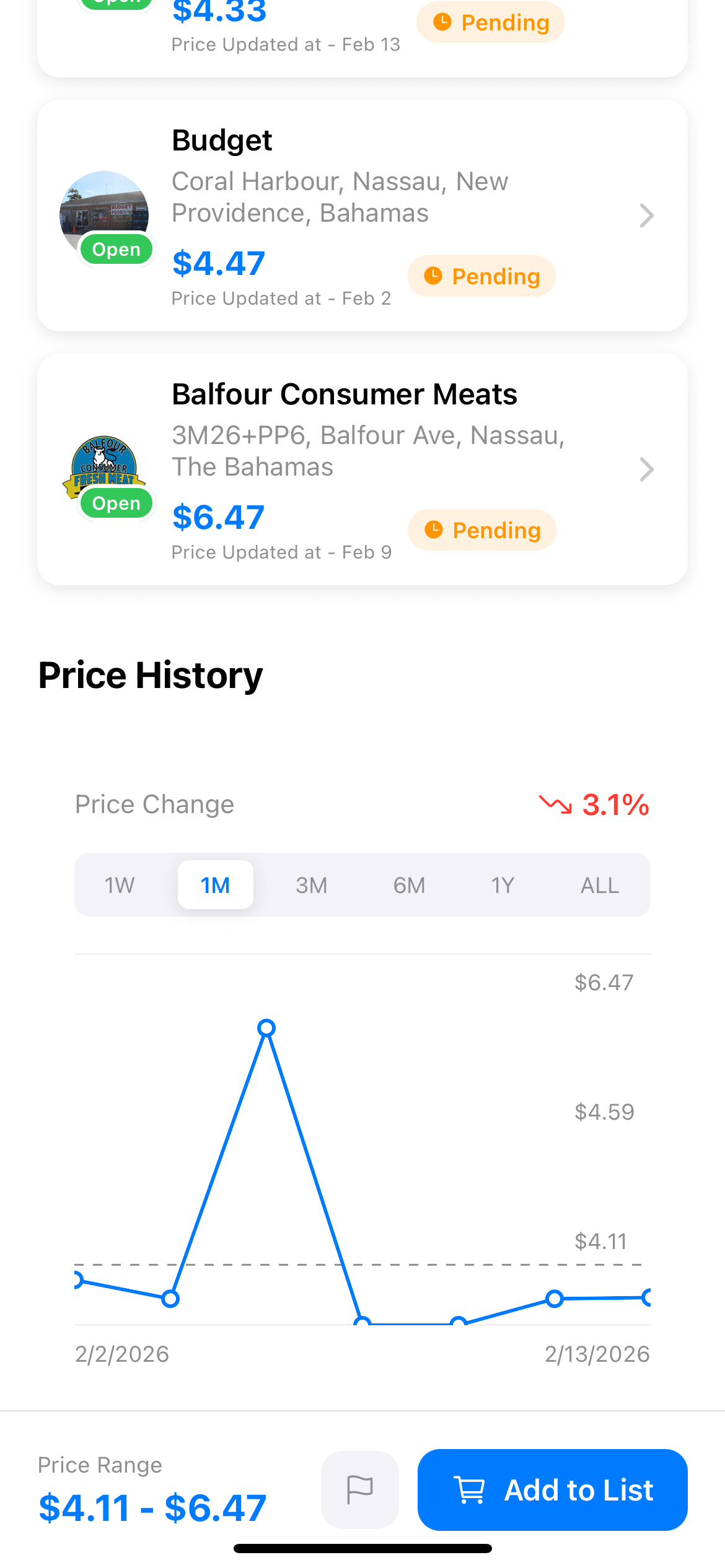725x1568 pixels.
Task: Expand Budget store details via its chevron
Action: [647, 216]
